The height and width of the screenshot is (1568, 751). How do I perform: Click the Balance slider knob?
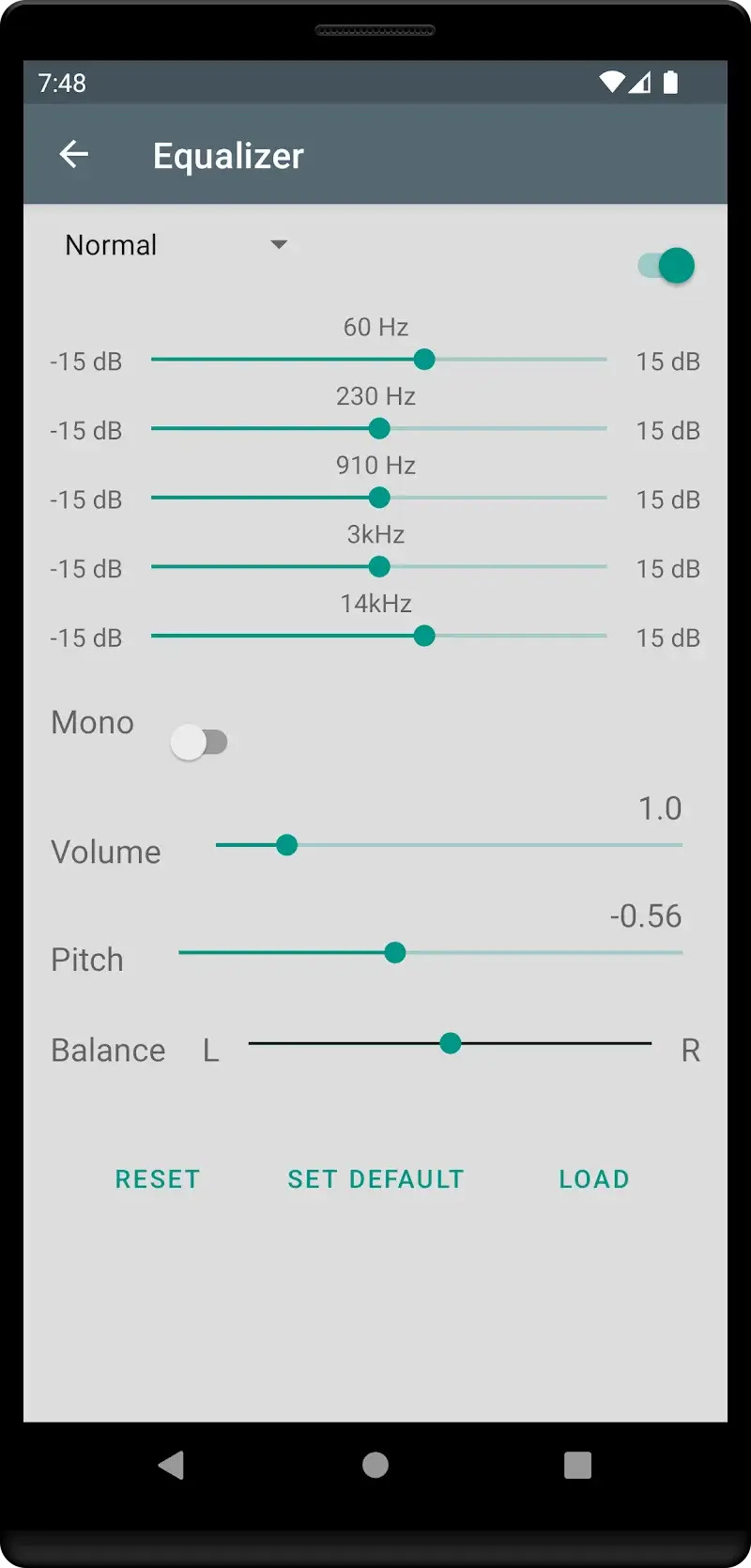tap(451, 1043)
